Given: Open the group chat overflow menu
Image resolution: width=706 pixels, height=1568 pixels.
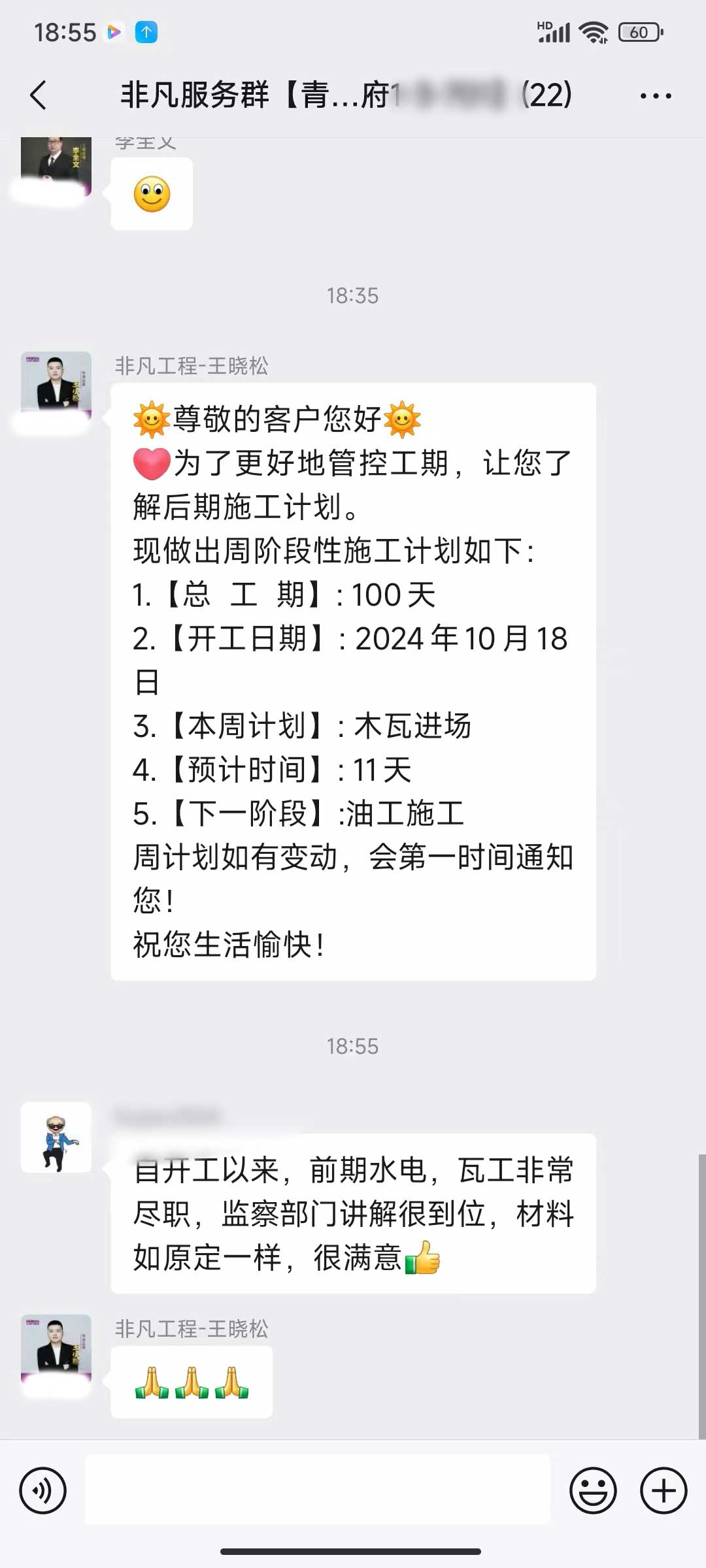Looking at the screenshot, I should click(x=655, y=96).
